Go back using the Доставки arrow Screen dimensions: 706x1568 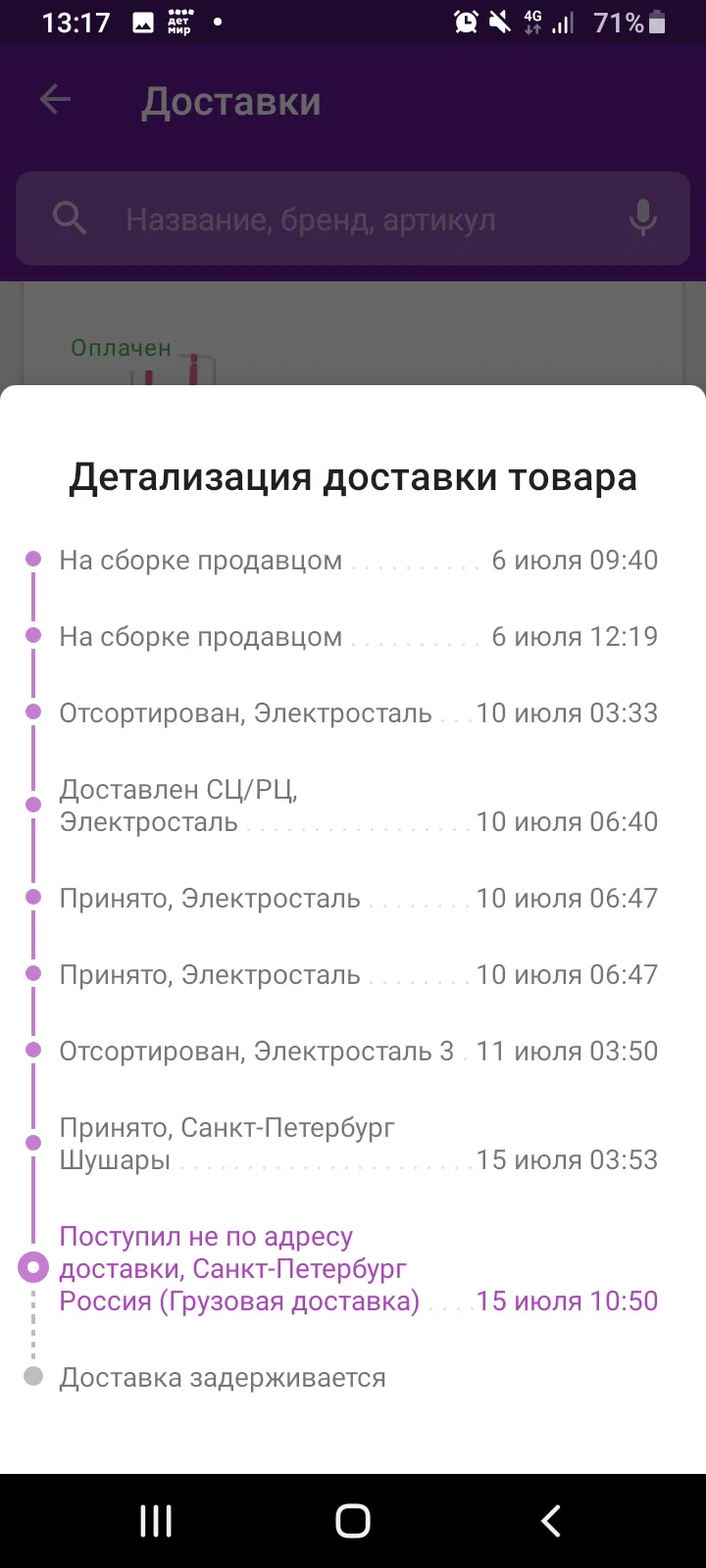click(x=55, y=100)
